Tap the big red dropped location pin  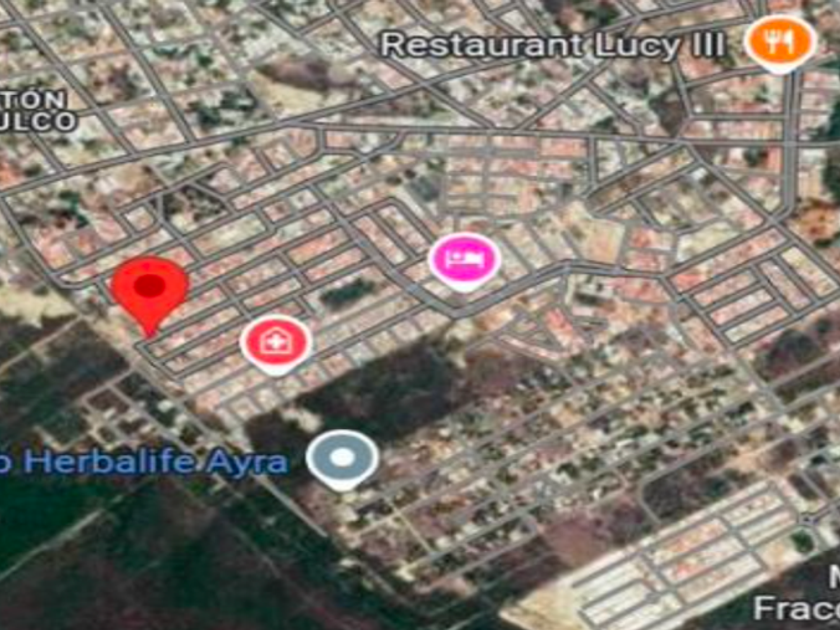coord(149,296)
